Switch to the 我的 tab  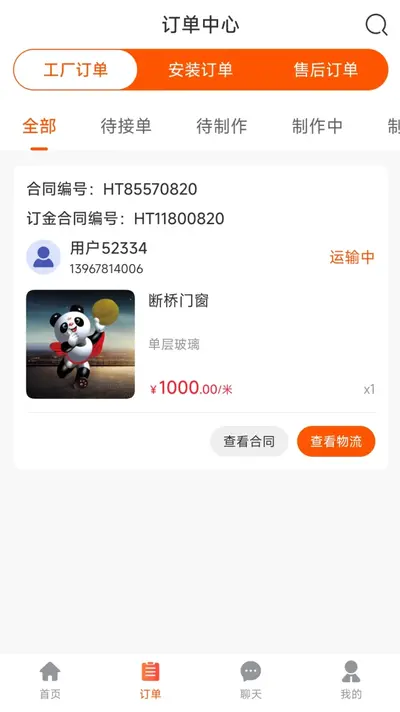click(351, 680)
